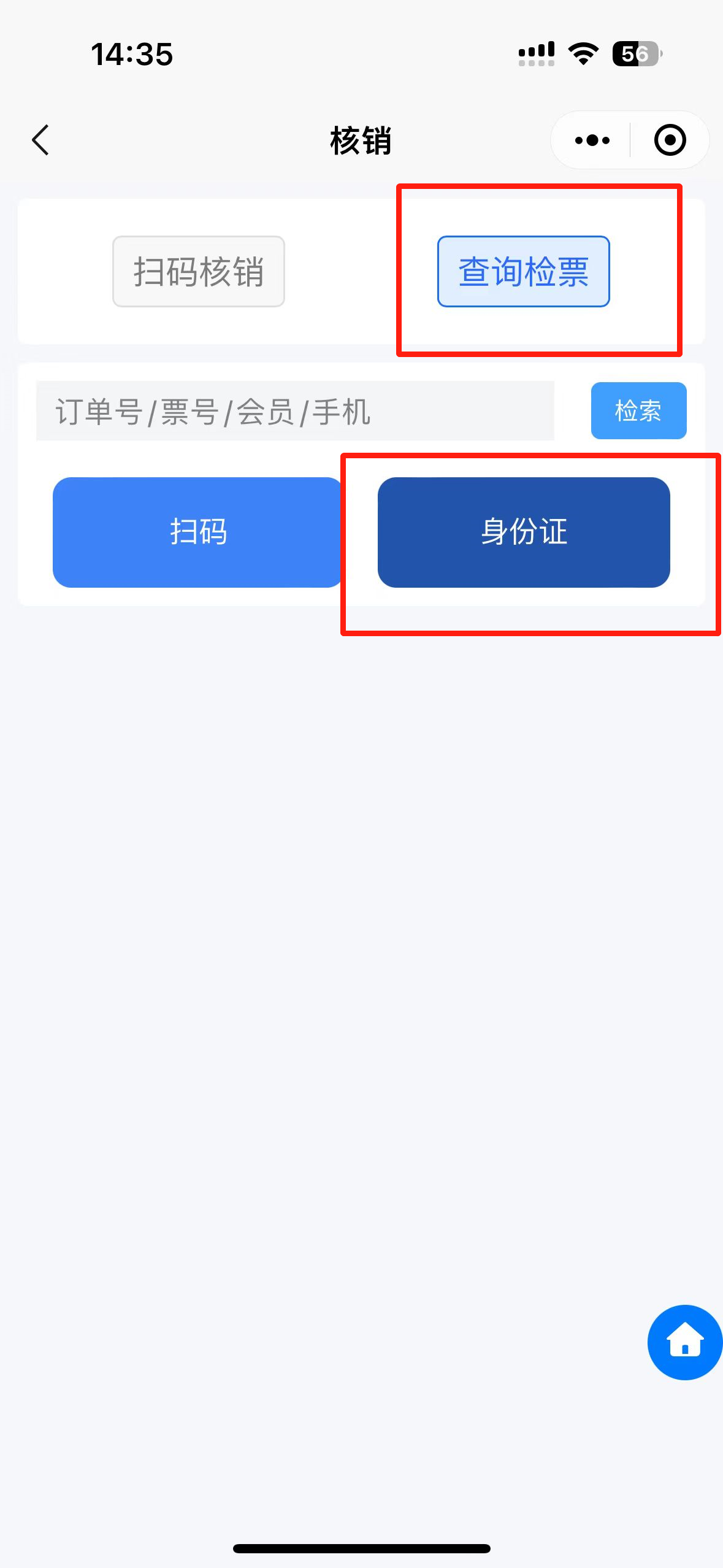Switch to the 扫码核销 tab

pyautogui.click(x=198, y=271)
